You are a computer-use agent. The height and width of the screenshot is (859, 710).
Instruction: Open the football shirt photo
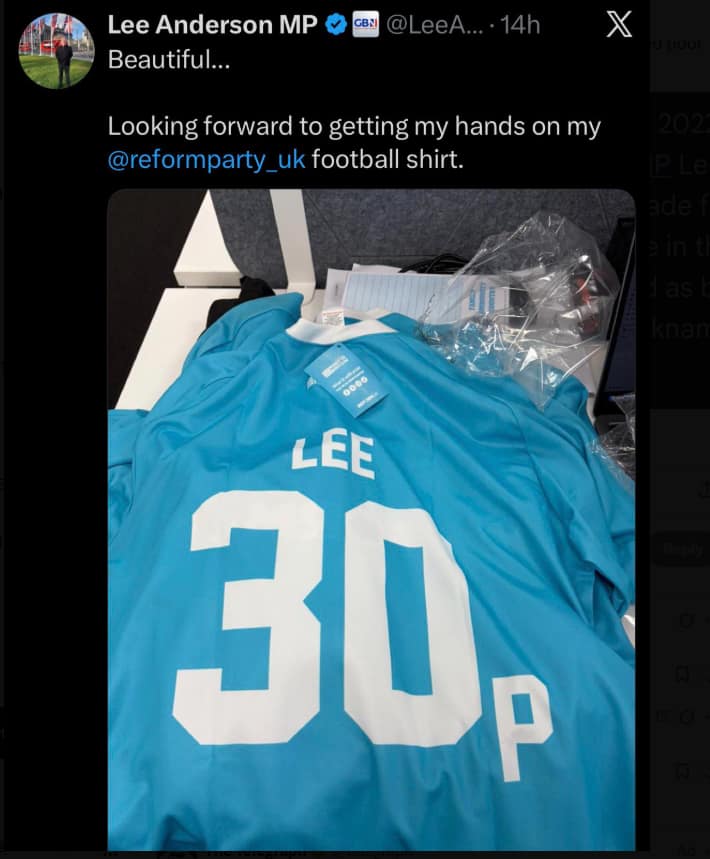[x=370, y=520]
